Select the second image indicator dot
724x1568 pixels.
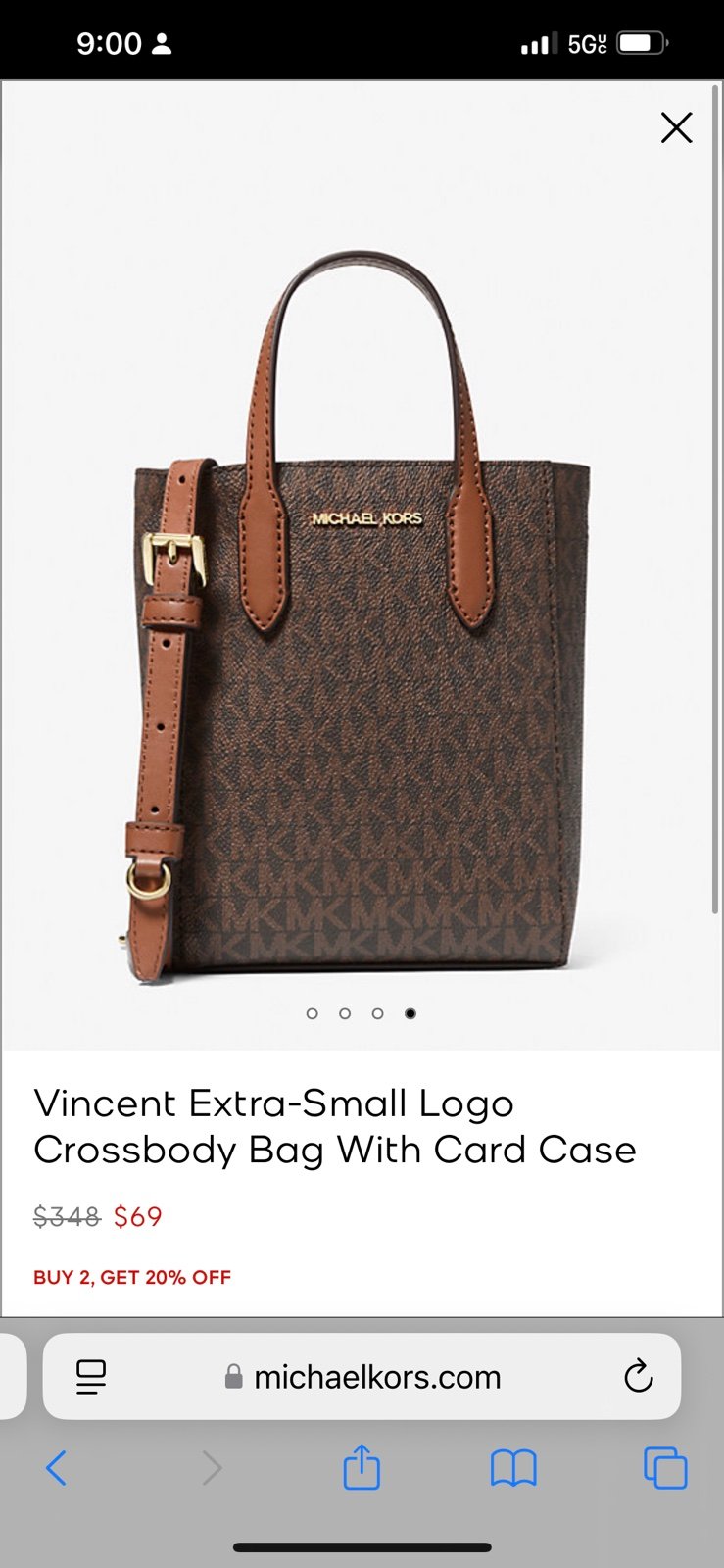pyautogui.click(x=345, y=1013)
